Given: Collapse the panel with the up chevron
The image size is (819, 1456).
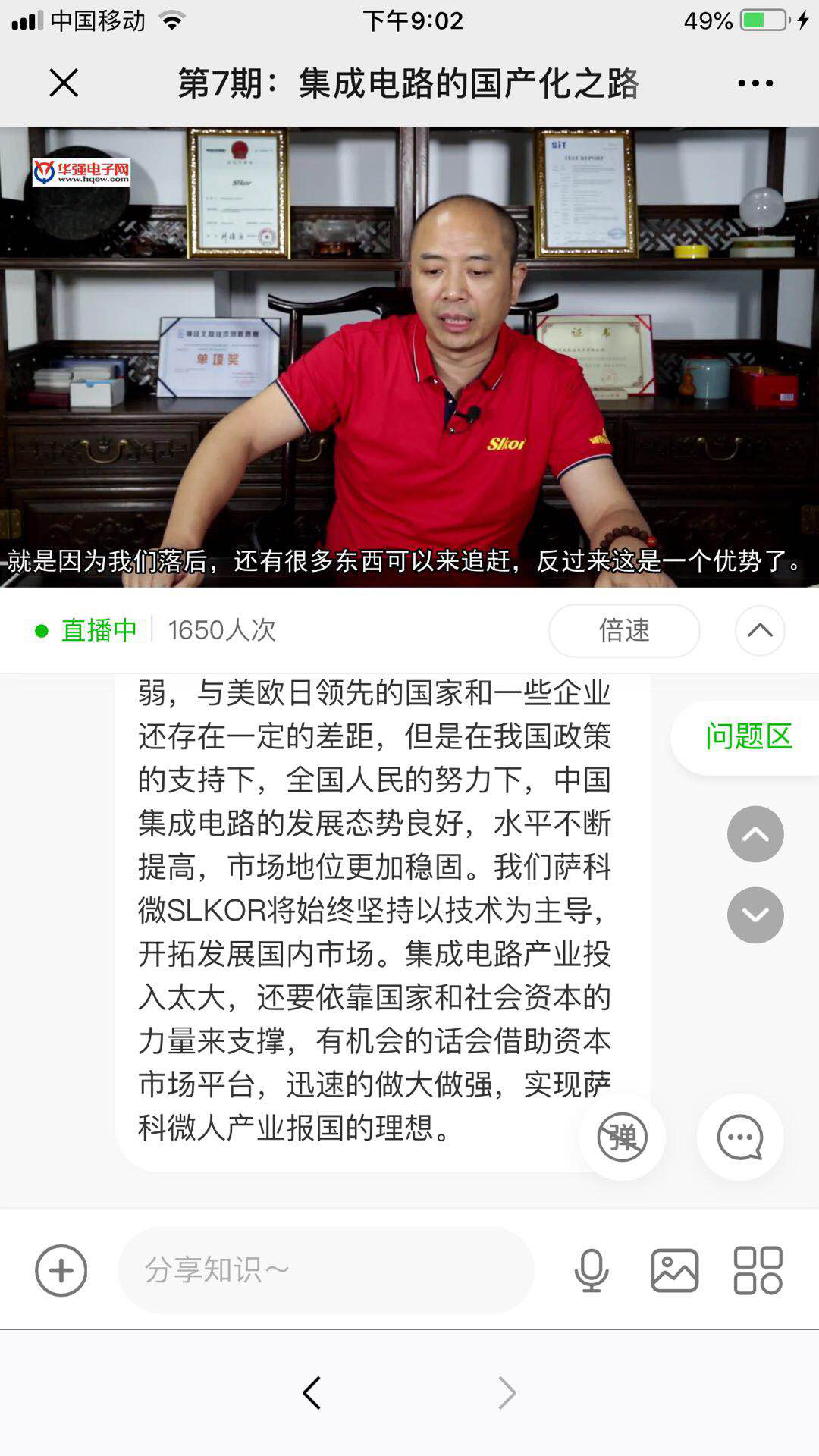Looking at the screenshot, I should coord(760,631).
